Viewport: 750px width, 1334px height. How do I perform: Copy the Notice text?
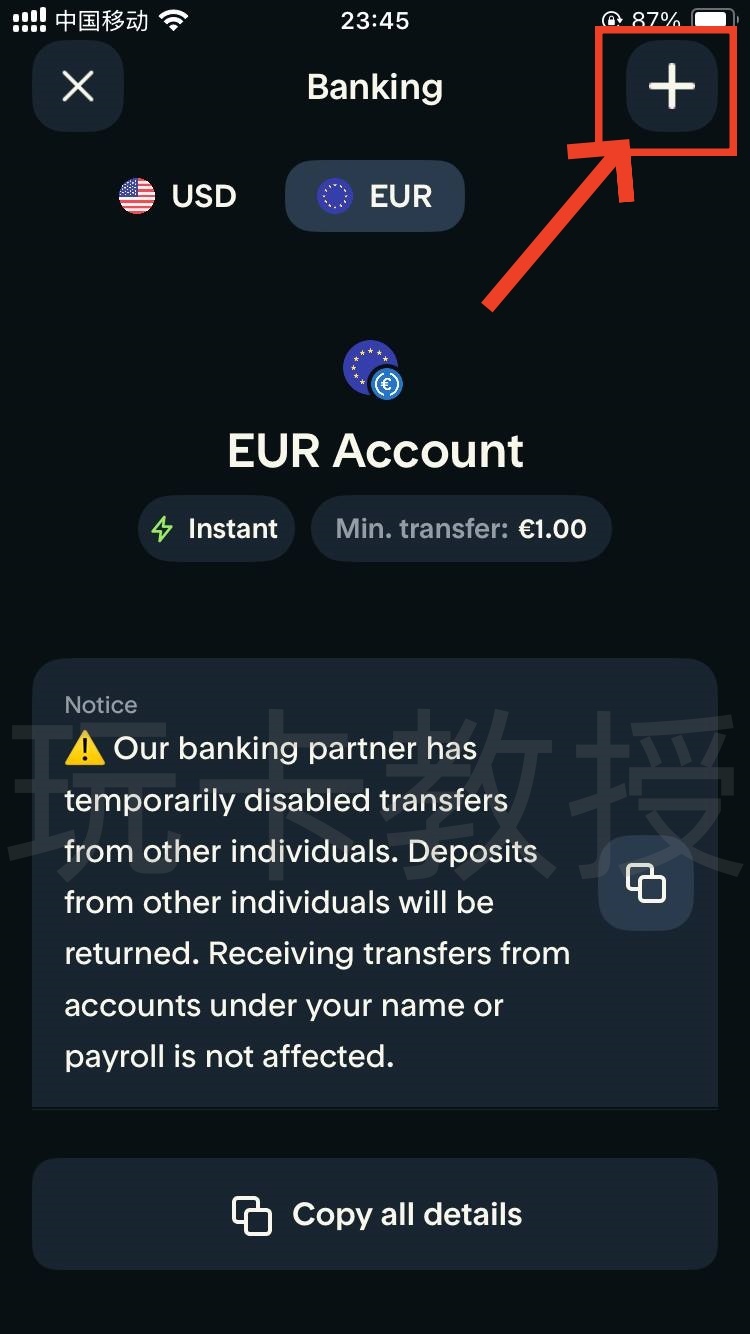(x=646, y=883)
